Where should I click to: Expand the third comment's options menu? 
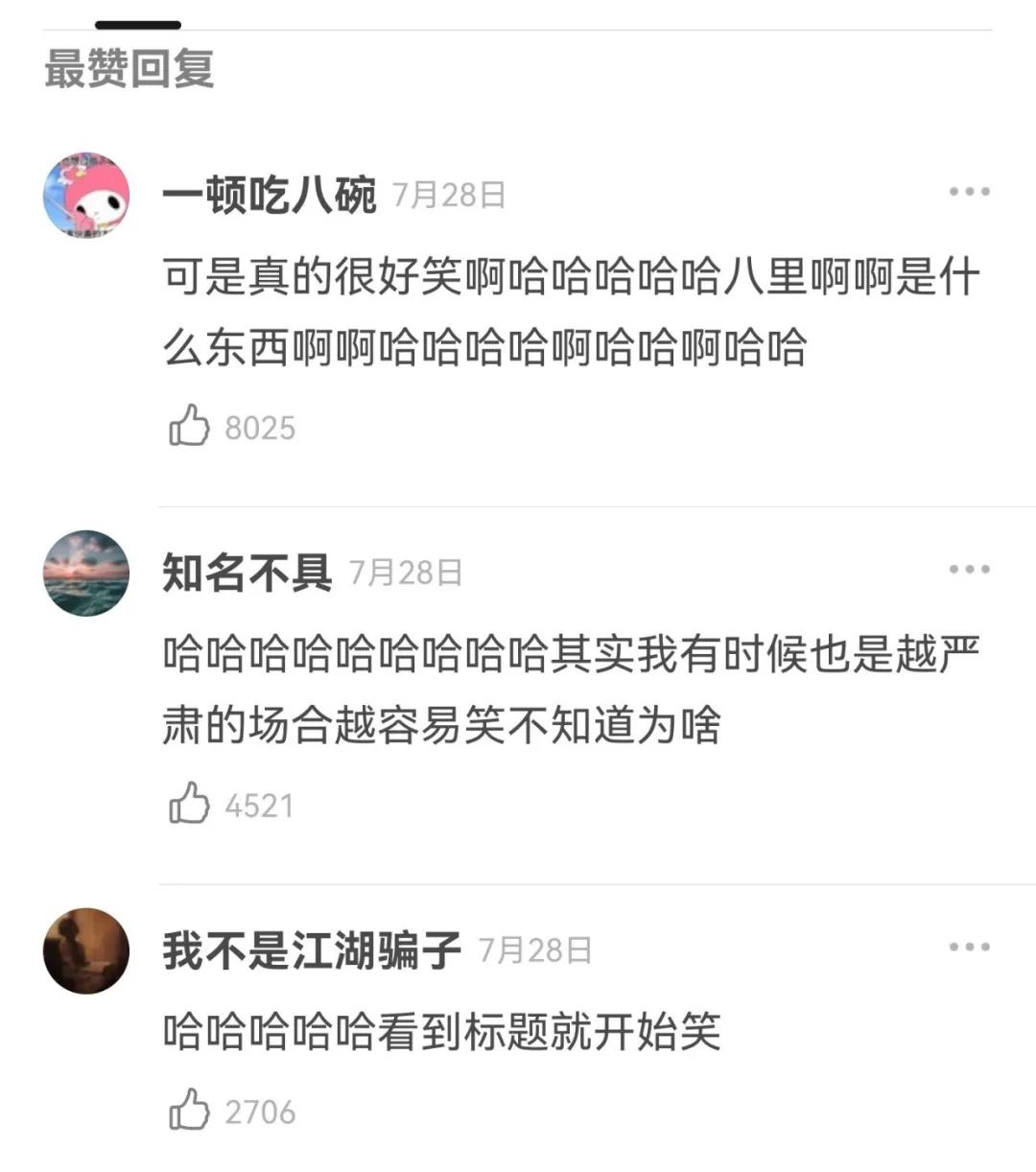point(971,947)
